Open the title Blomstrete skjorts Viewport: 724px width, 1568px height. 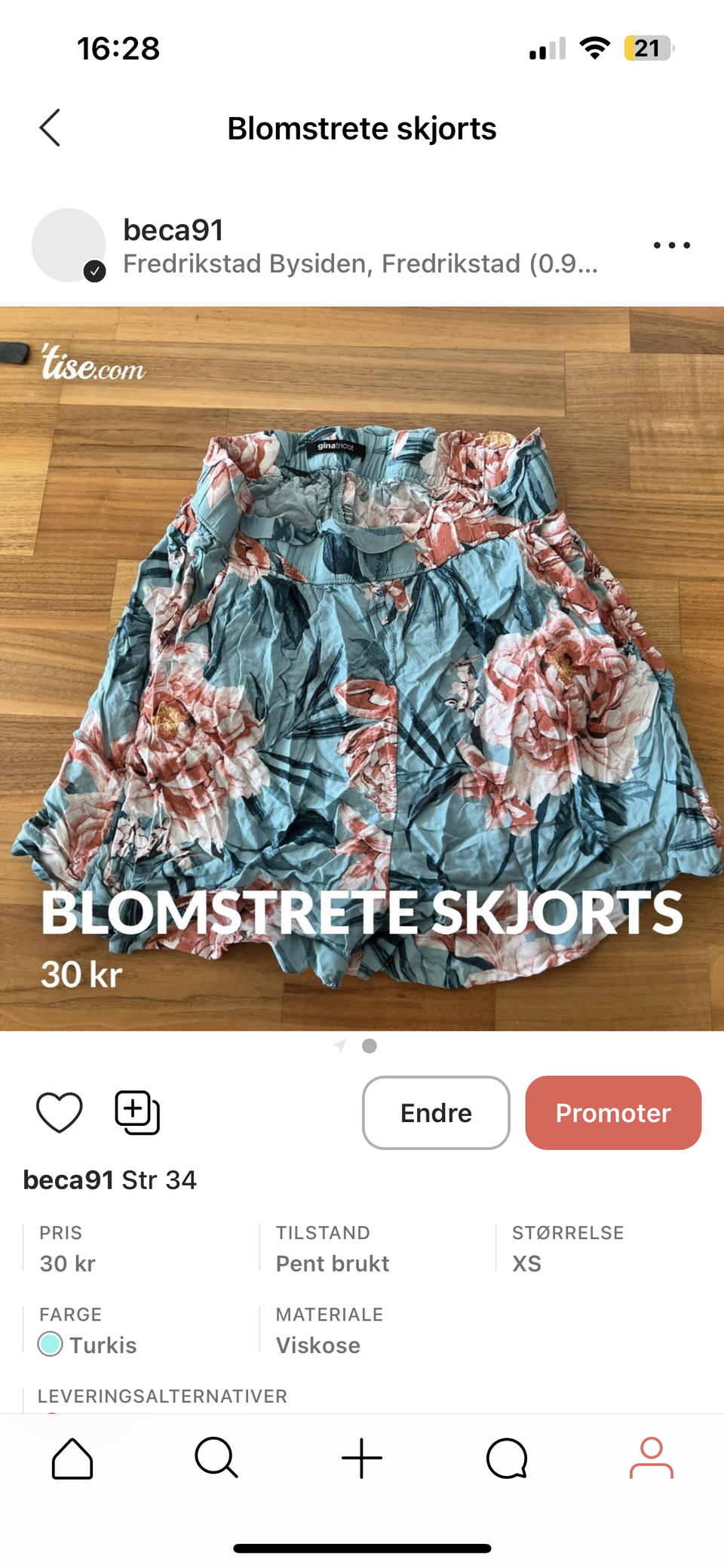(x=361, y=128)
